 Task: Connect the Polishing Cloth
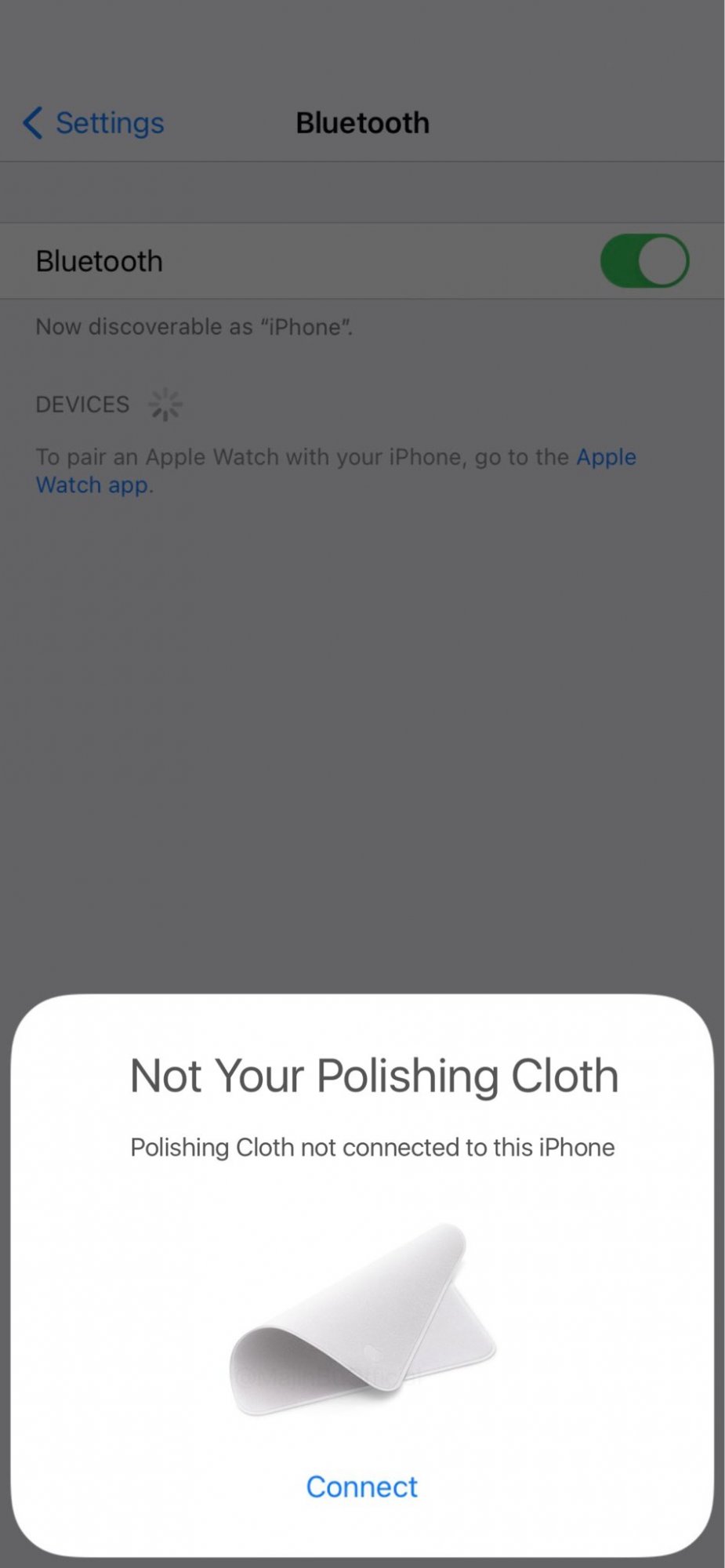(361, 1486)
